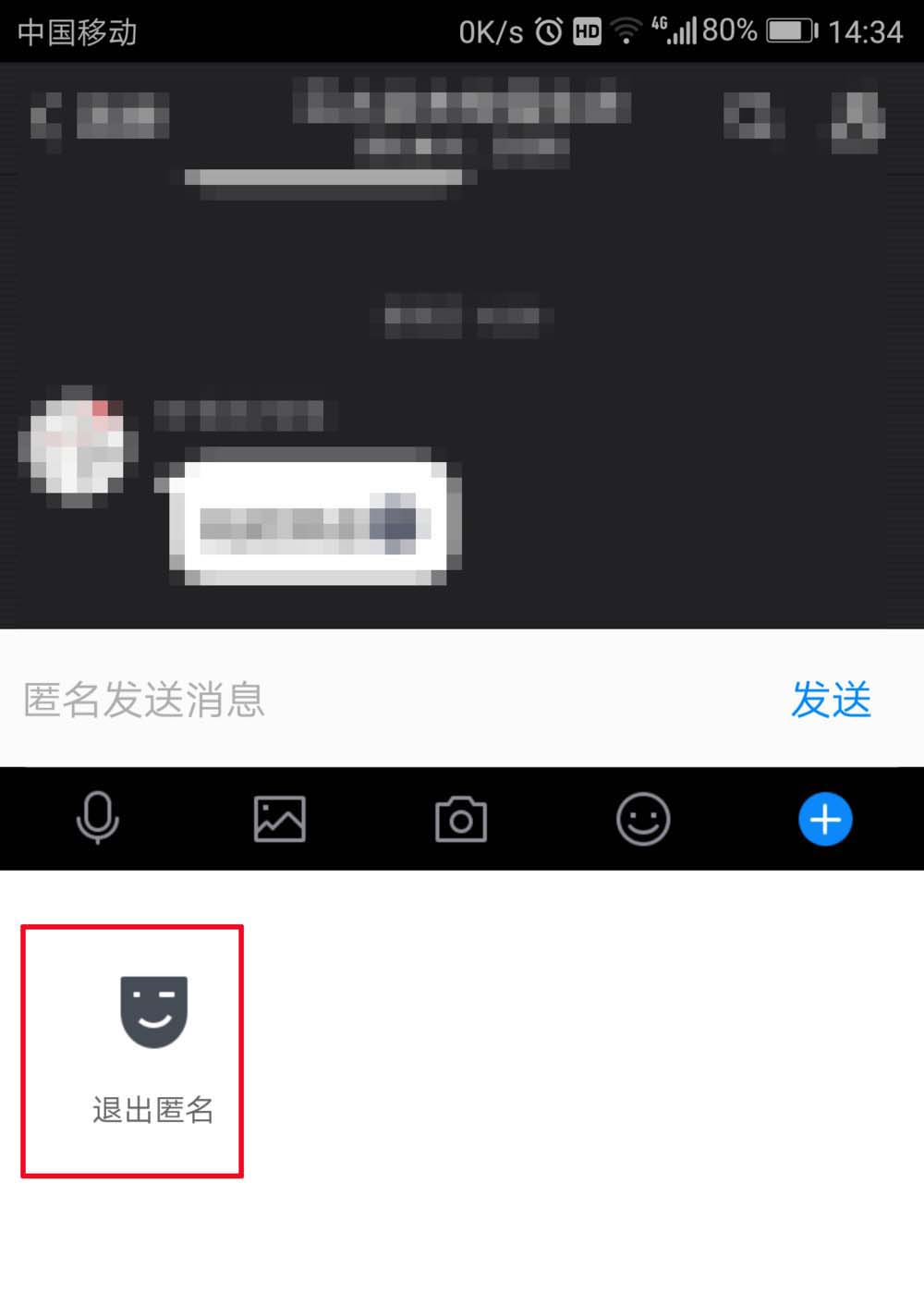
Task: Tap the 发送 send button
Action: 830,700
